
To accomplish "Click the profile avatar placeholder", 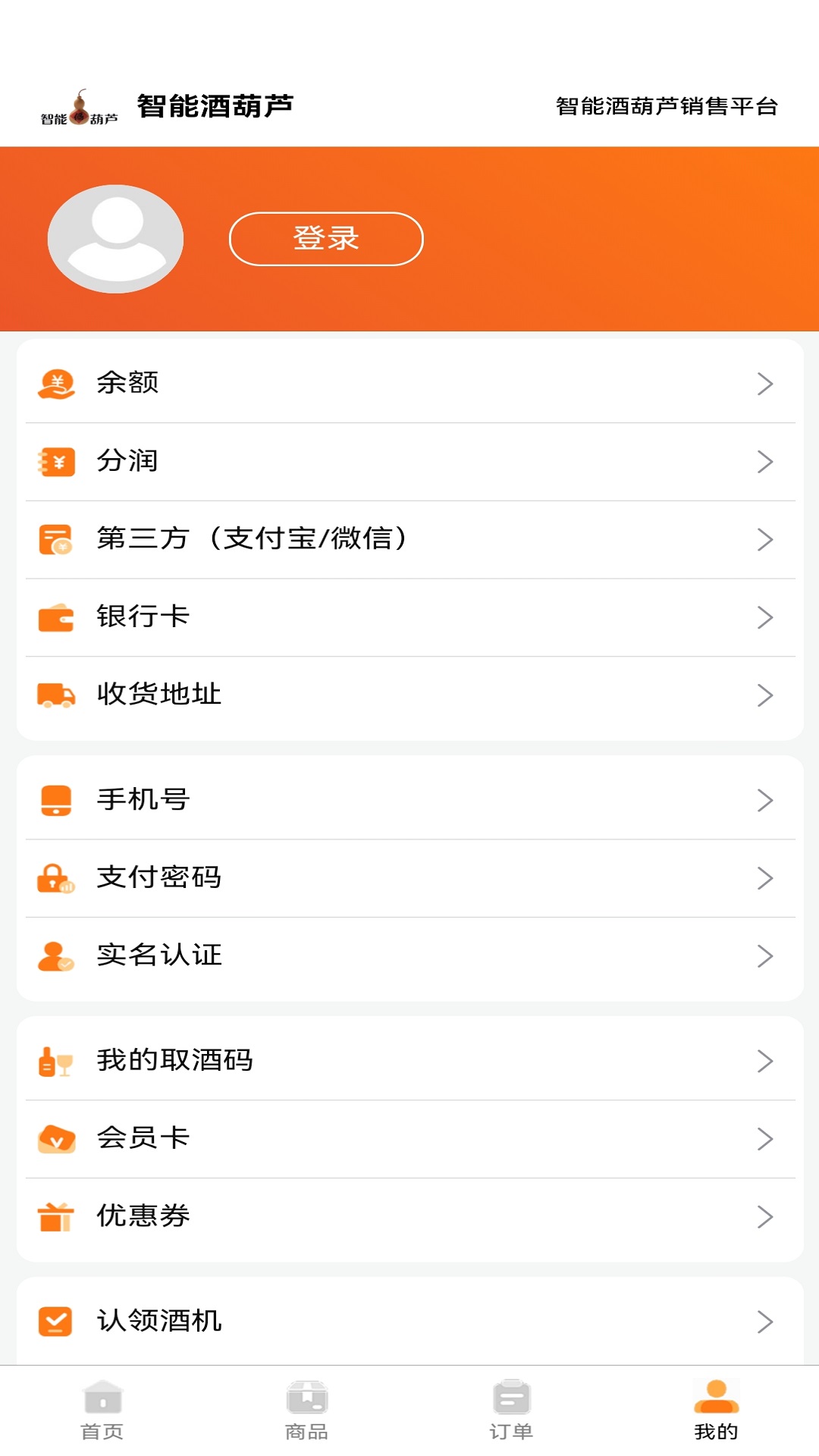I will [115, 238].
